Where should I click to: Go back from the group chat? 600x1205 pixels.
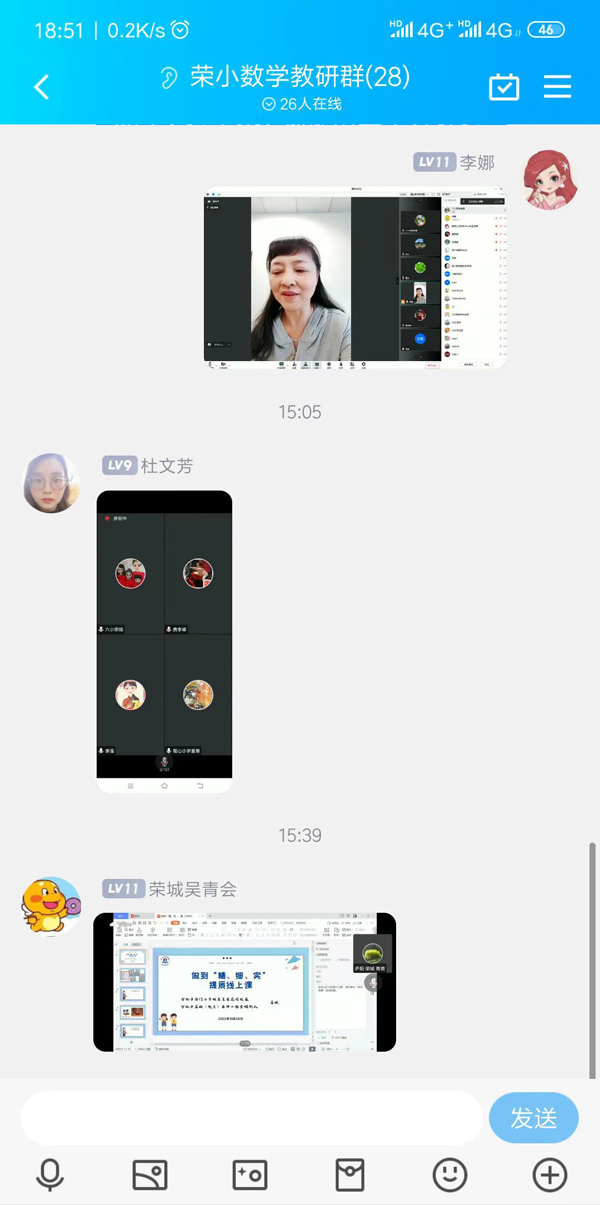pyautogui.click(x=41, y=87)
